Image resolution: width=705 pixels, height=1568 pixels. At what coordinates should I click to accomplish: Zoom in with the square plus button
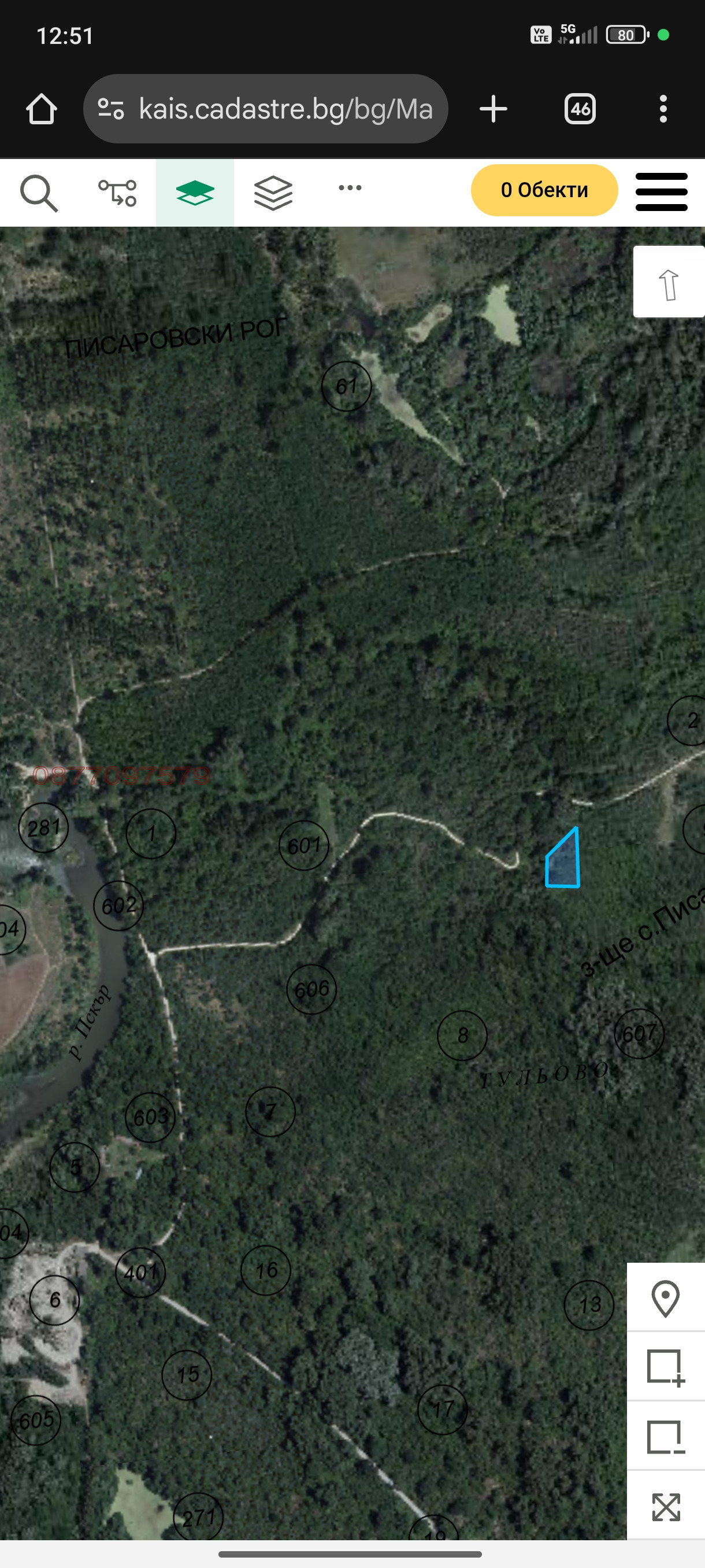[665, 1367]
